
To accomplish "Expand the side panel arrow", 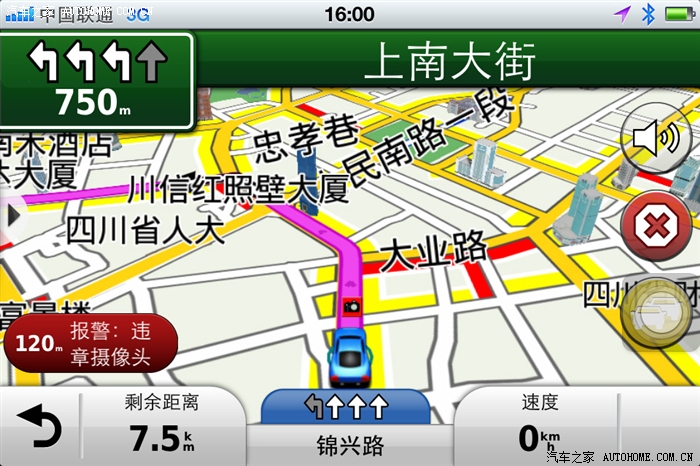I will pos(11,213).
